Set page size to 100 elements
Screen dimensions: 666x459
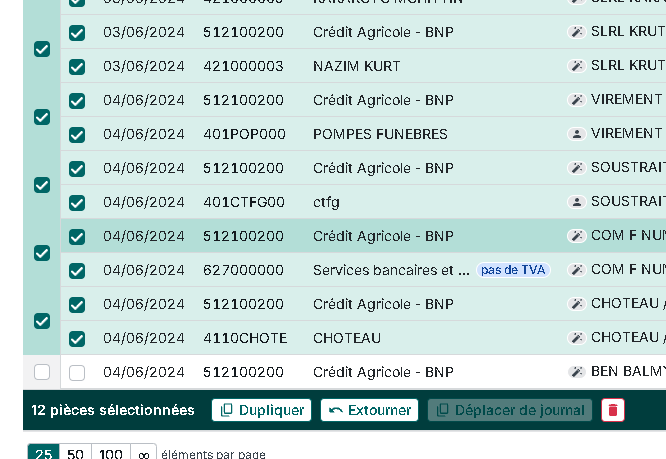tap(111, 454)
